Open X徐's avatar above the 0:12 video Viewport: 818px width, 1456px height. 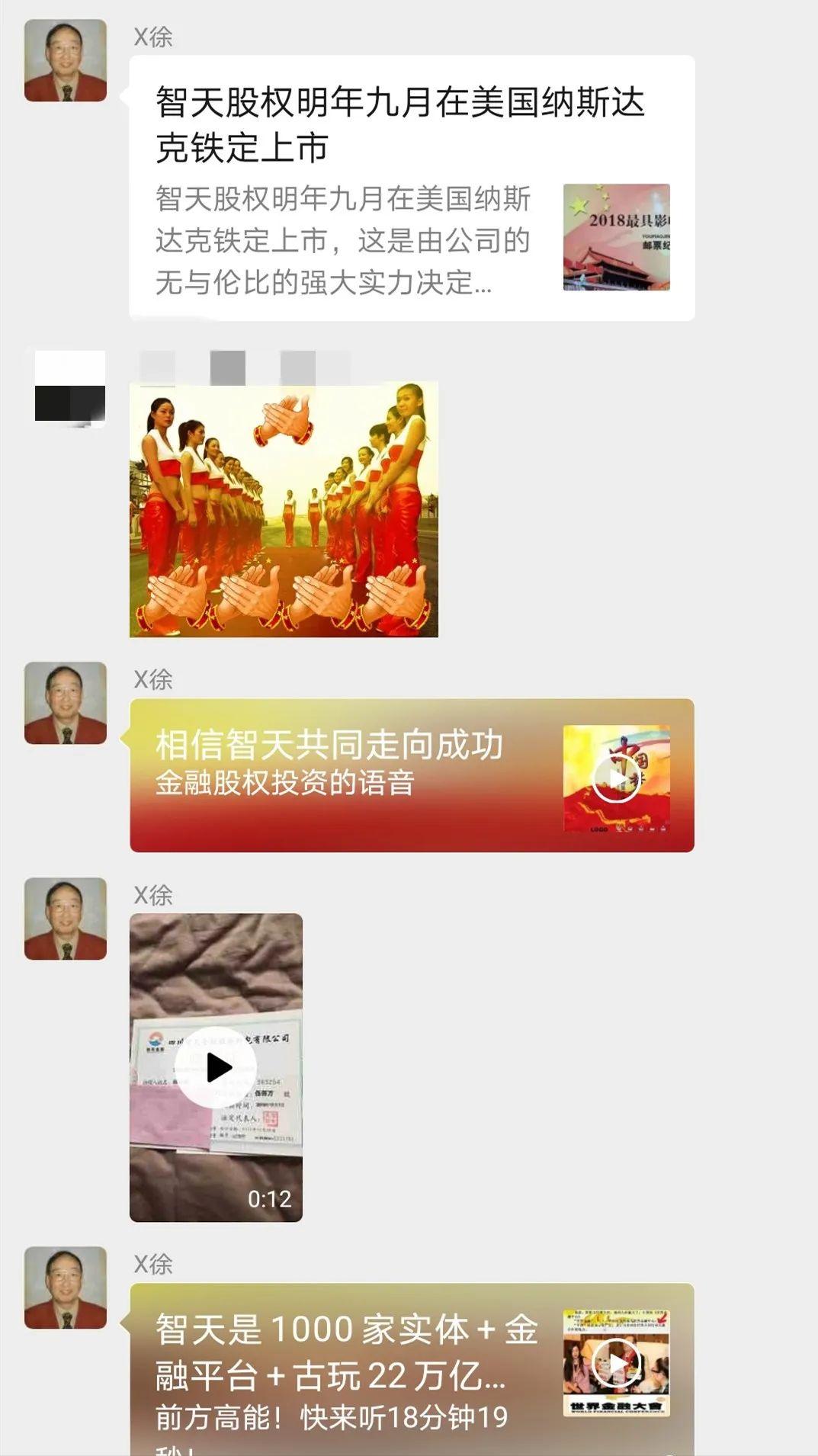click(66, 919)
